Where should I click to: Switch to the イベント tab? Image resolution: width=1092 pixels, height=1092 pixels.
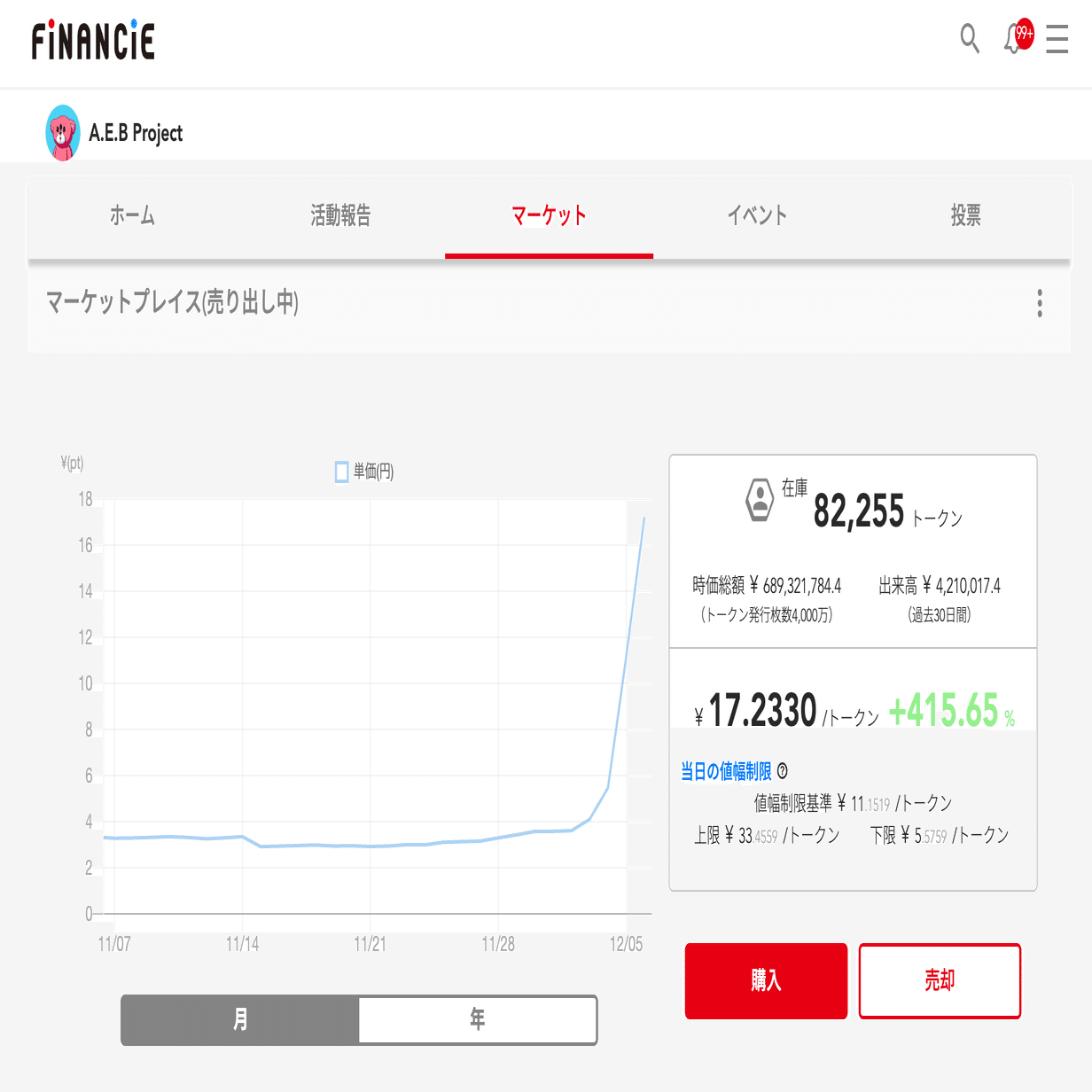point(757,215)
